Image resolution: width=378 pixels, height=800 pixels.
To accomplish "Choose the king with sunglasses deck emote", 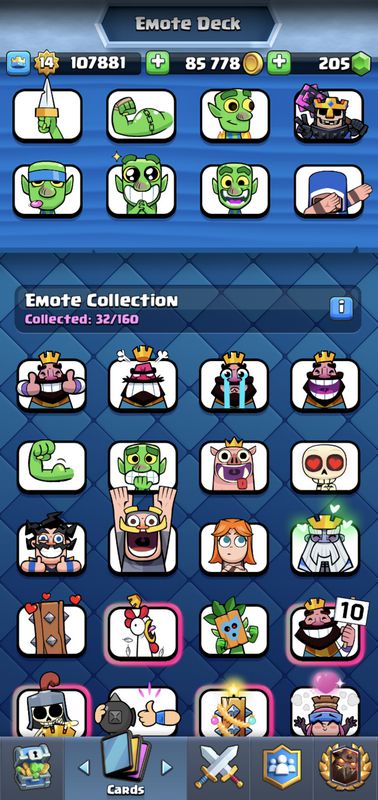I will pos(329,113).
